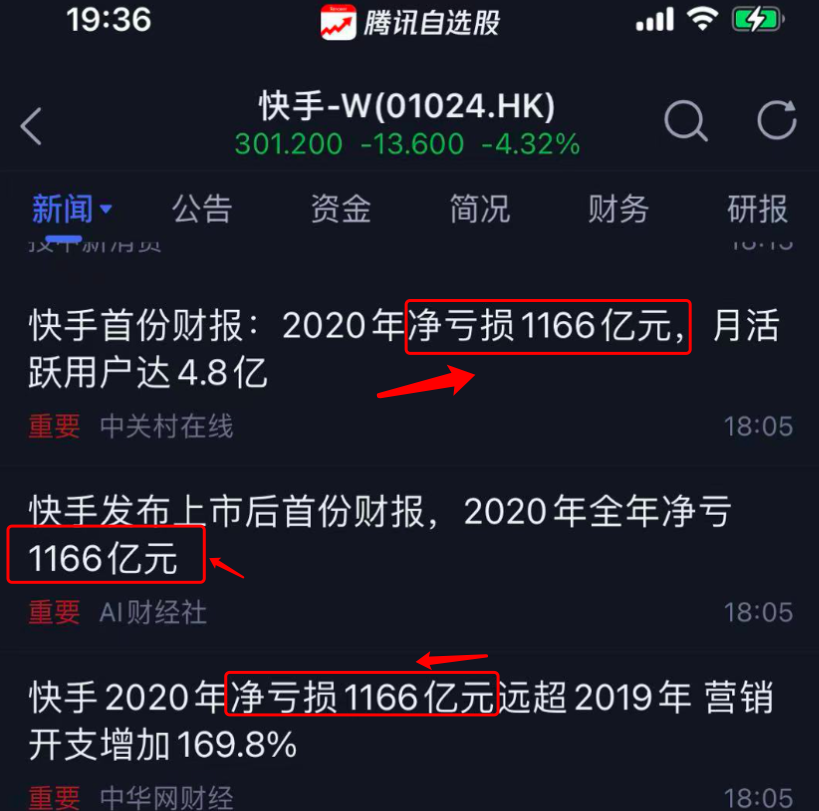Screen dimensions: 819x811
Task: Open search with the magnifier icon
Action: [686, 122]
